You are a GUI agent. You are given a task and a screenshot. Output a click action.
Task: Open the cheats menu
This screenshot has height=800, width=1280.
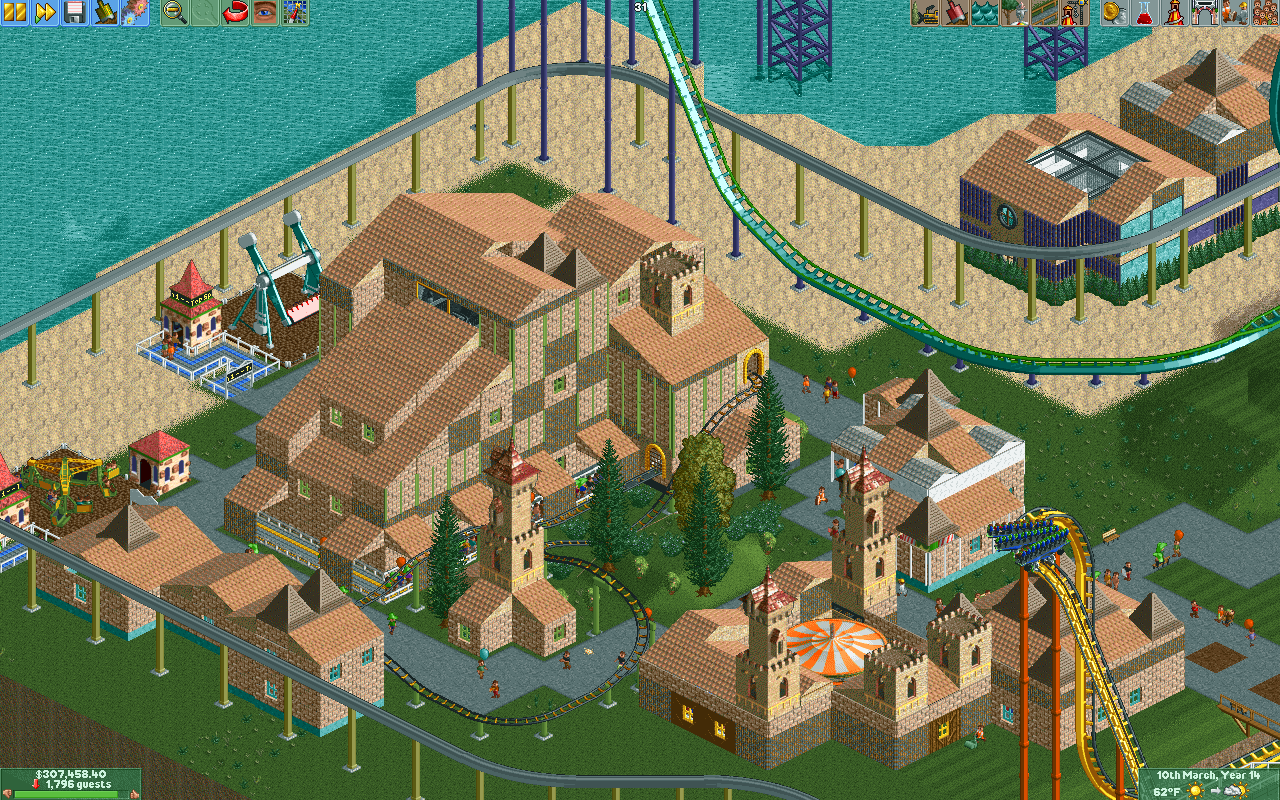pyautogui.click(x=105, y=13)
